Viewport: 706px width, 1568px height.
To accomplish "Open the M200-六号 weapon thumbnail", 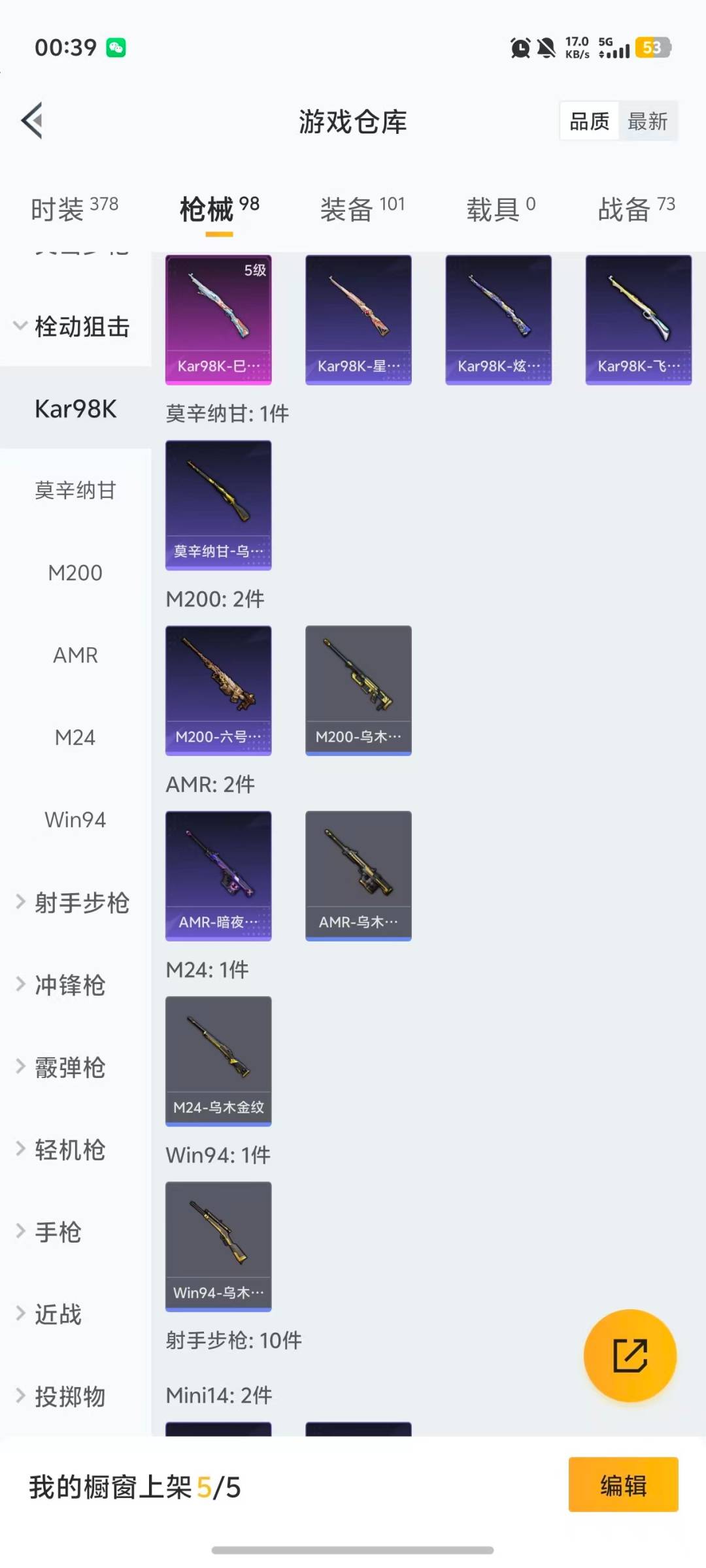I will tap(218, 691).
